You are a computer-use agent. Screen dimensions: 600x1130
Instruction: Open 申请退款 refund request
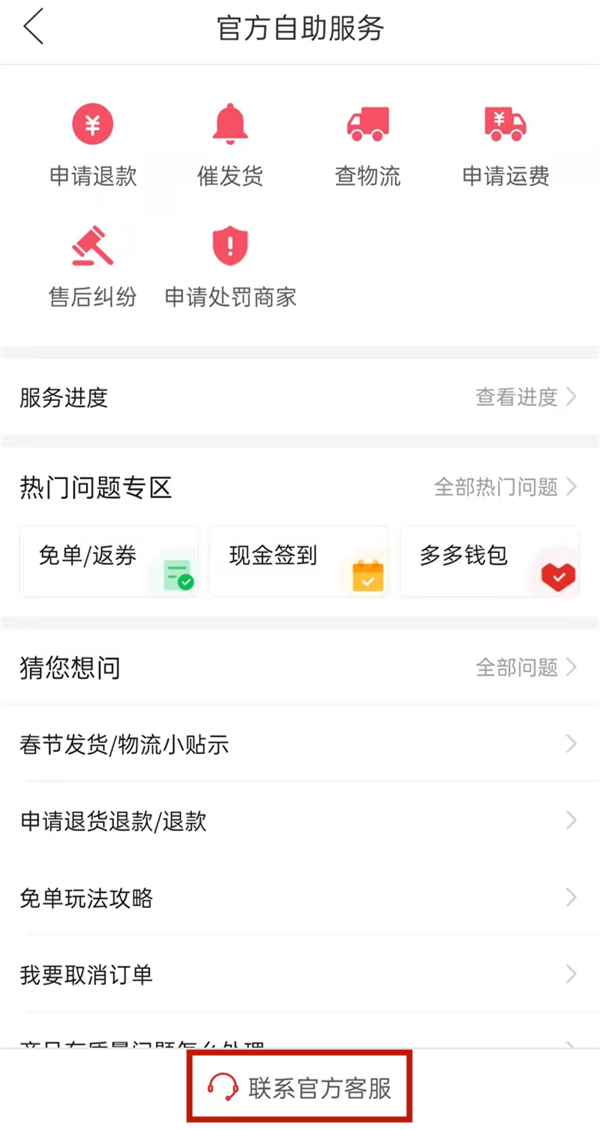point(93,146)
